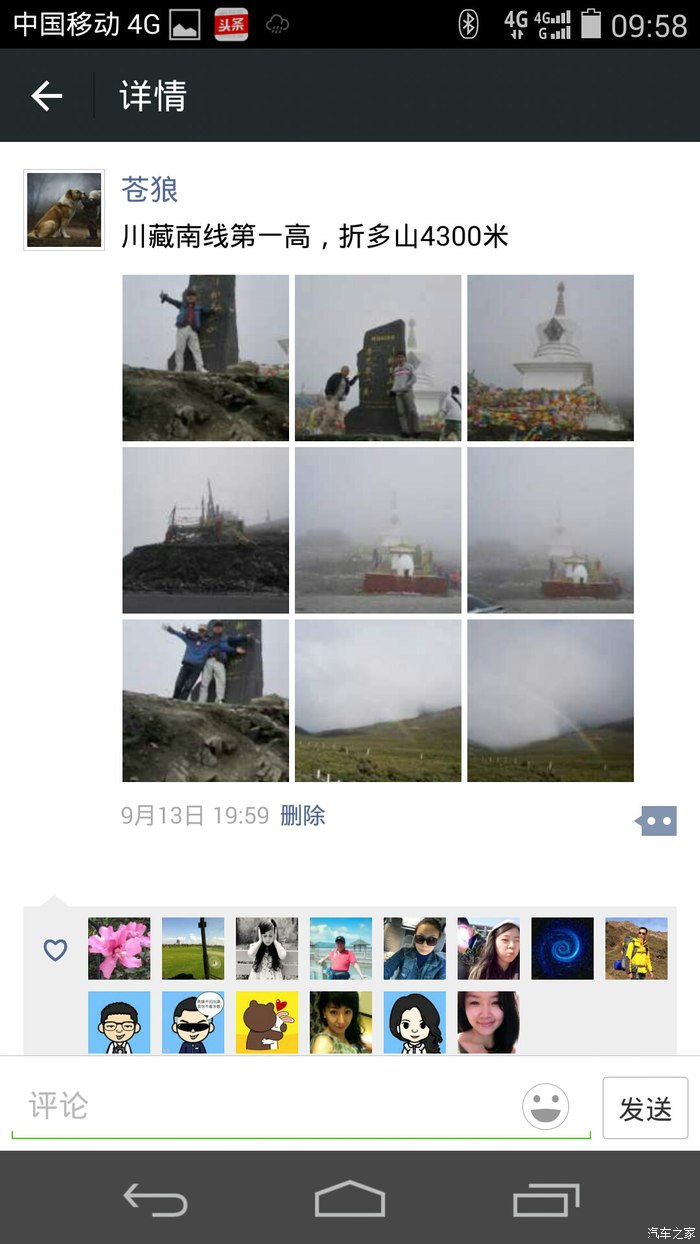Open the liker with blue spiral avatar
The width and height of the screenshot is (700, 1244).
pos(562,948)
